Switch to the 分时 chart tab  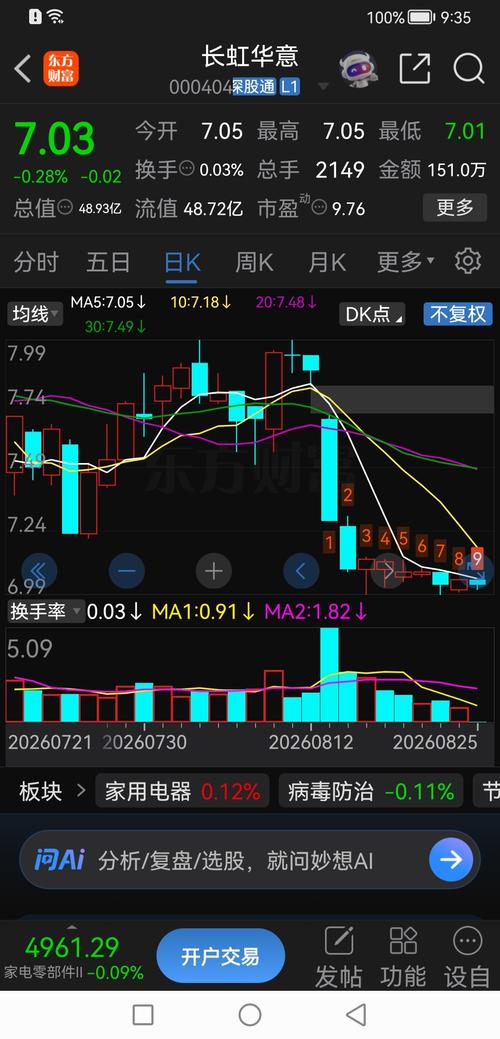(36, 262)
